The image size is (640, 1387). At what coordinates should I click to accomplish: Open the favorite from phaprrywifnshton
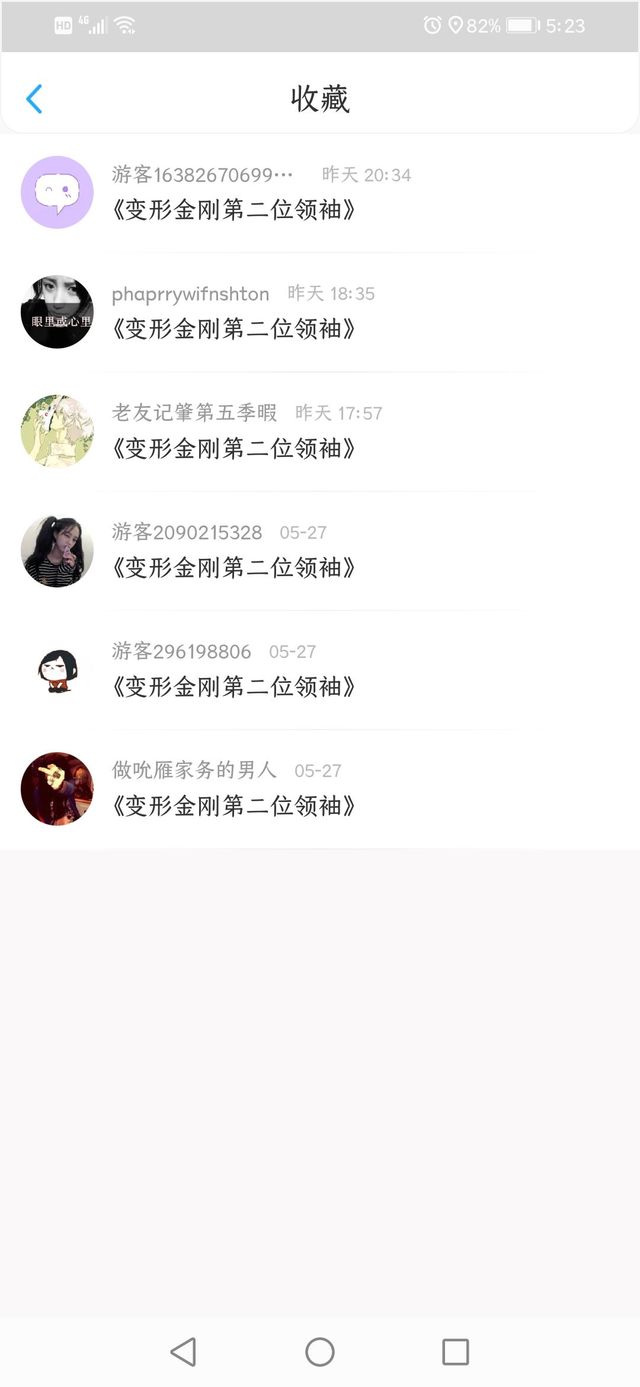point(320,312)
